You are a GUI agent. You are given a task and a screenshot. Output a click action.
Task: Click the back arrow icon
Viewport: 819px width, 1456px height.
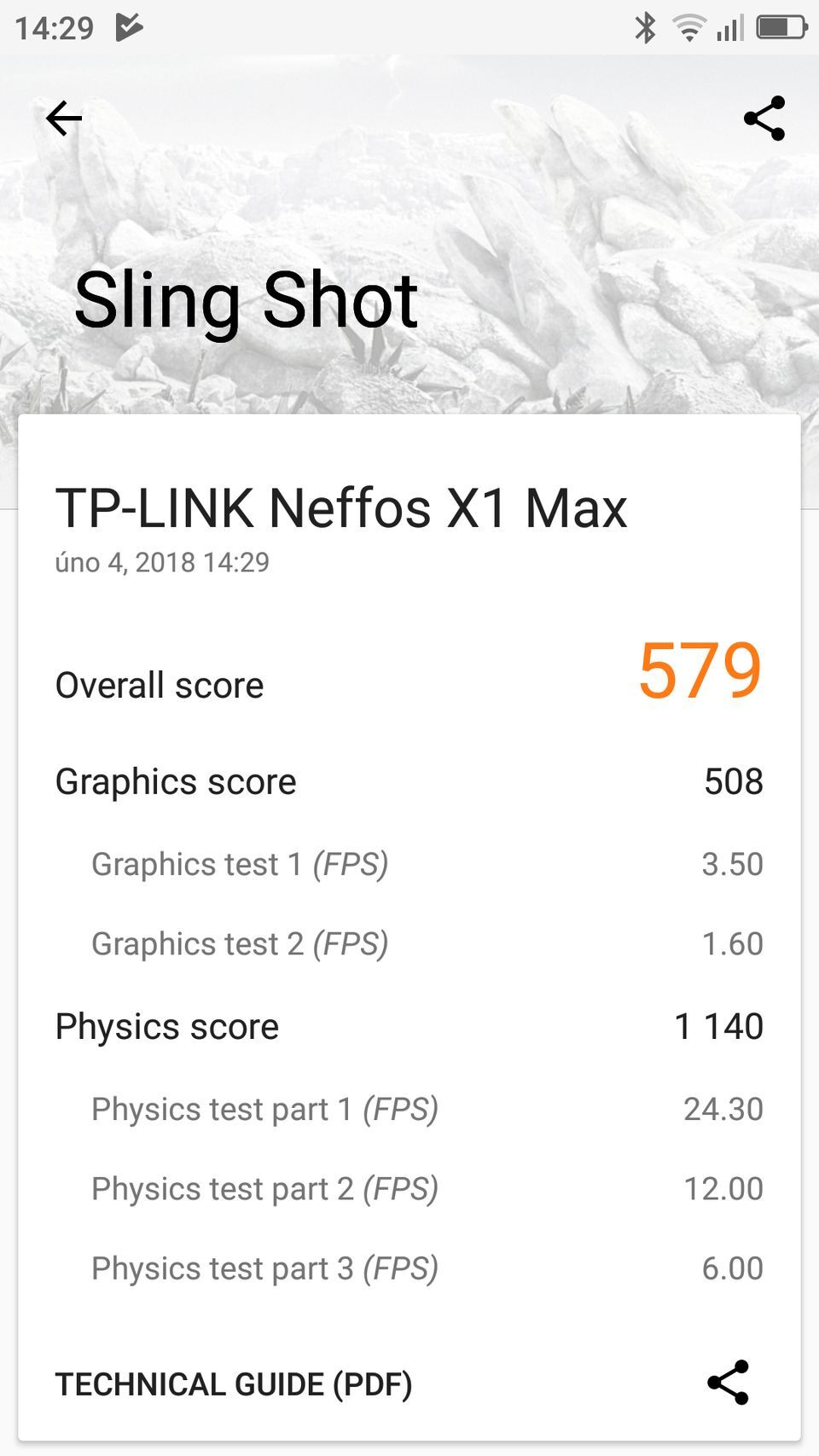[x=64, y=119]
